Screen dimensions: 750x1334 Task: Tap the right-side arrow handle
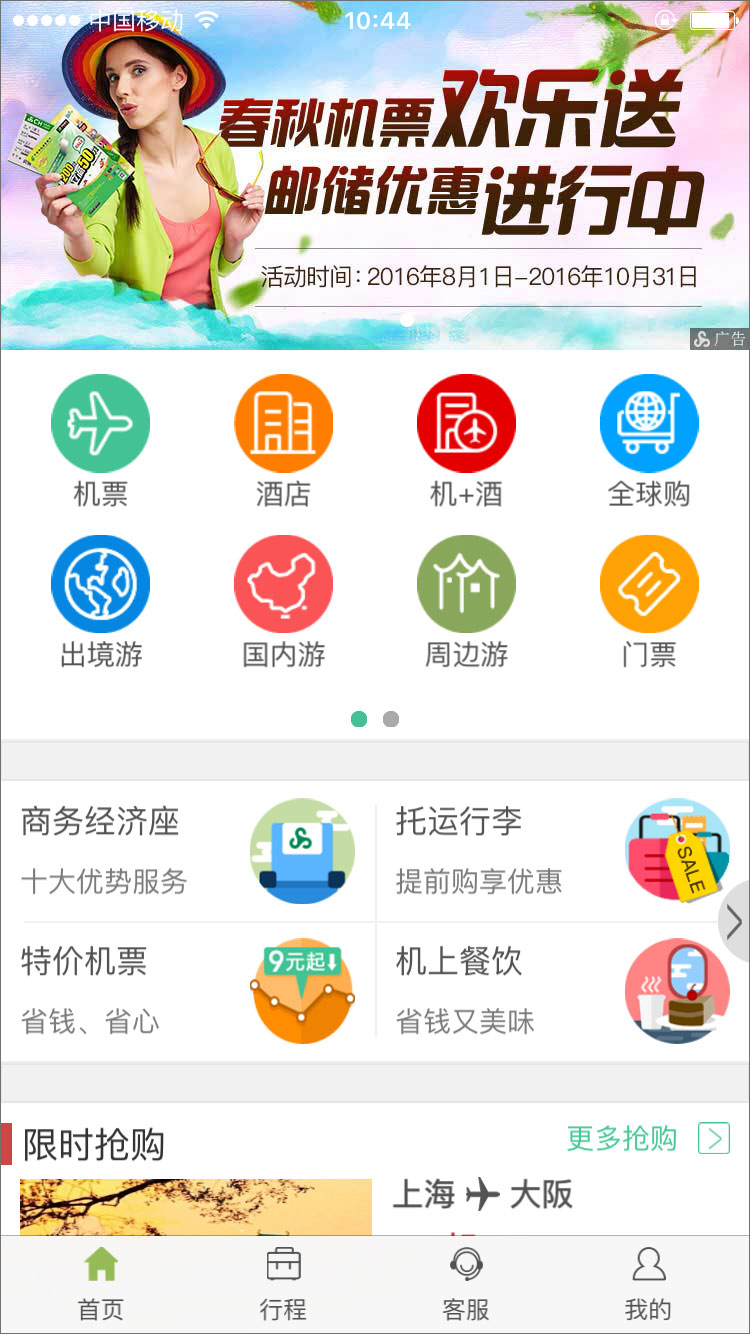point(735,922)
